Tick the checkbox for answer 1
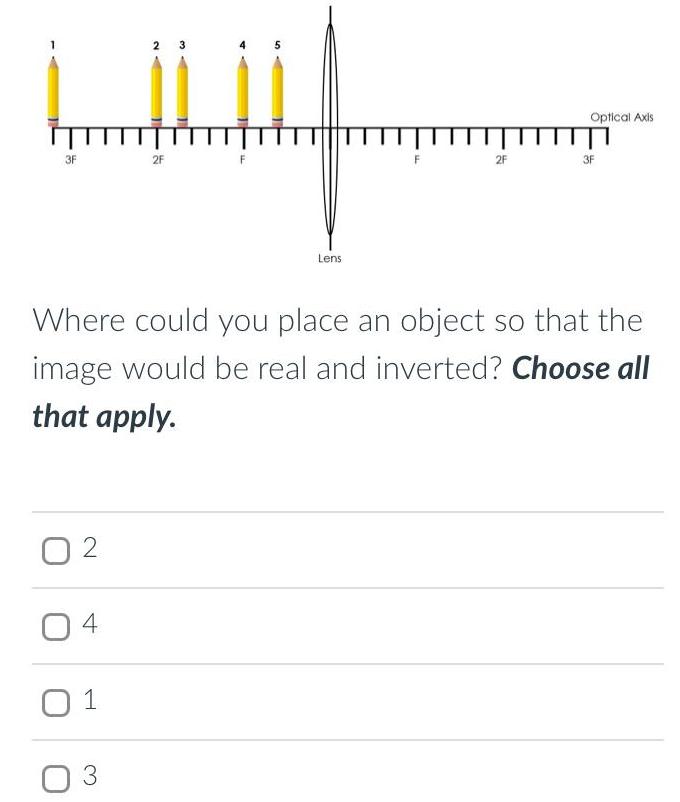The width and height of the screenshot is (680, 802). [53, 701]
